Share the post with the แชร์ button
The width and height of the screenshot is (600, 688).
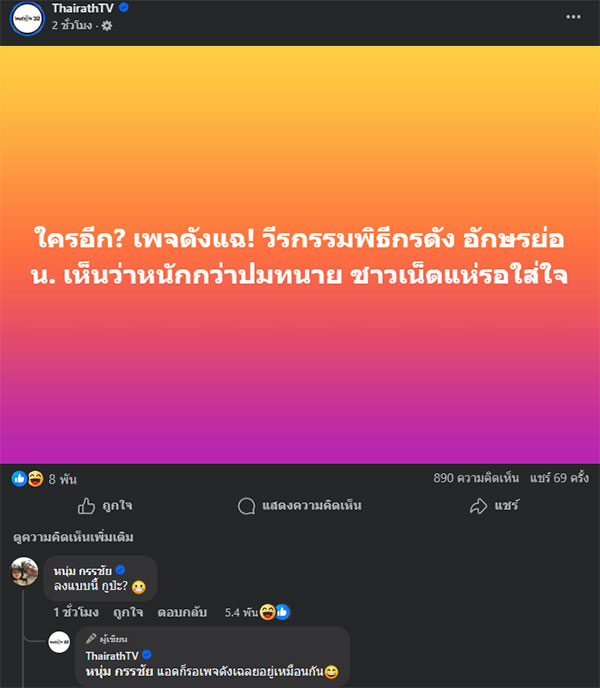point(494,506)
